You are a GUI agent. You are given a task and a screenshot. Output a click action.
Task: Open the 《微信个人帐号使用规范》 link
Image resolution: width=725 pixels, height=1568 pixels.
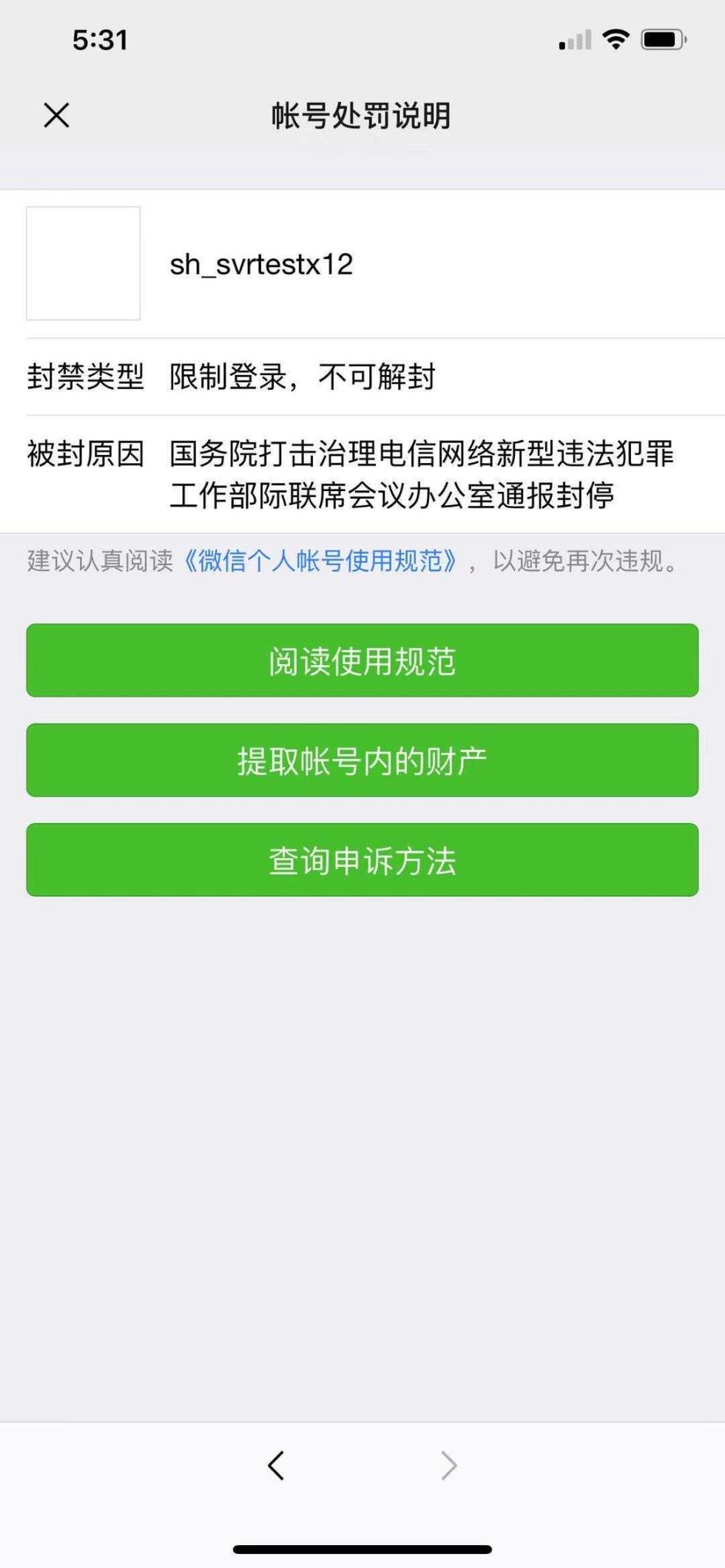point(324,563)
